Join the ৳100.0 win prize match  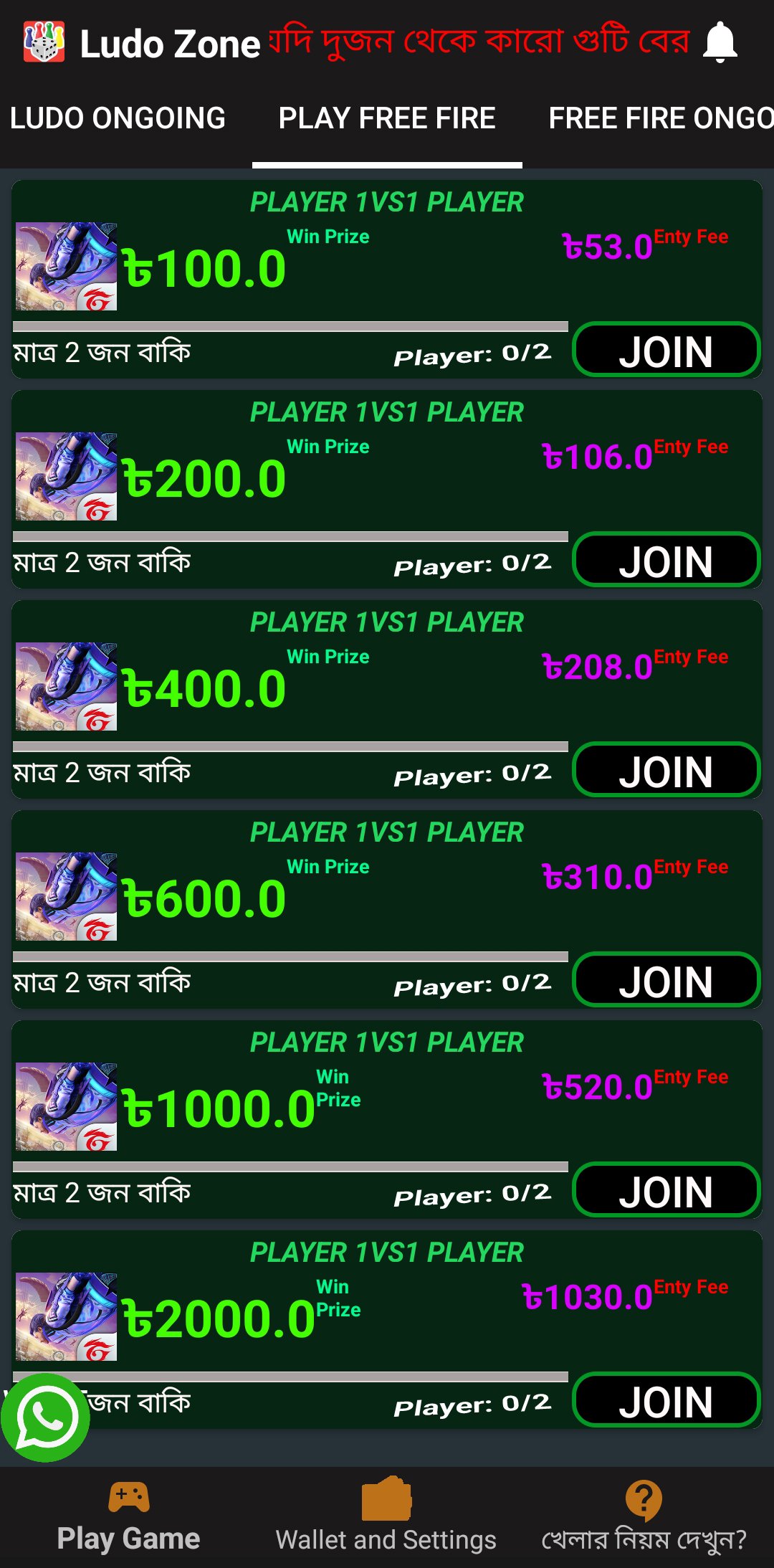pyautogui.click(x=666, y=350)
